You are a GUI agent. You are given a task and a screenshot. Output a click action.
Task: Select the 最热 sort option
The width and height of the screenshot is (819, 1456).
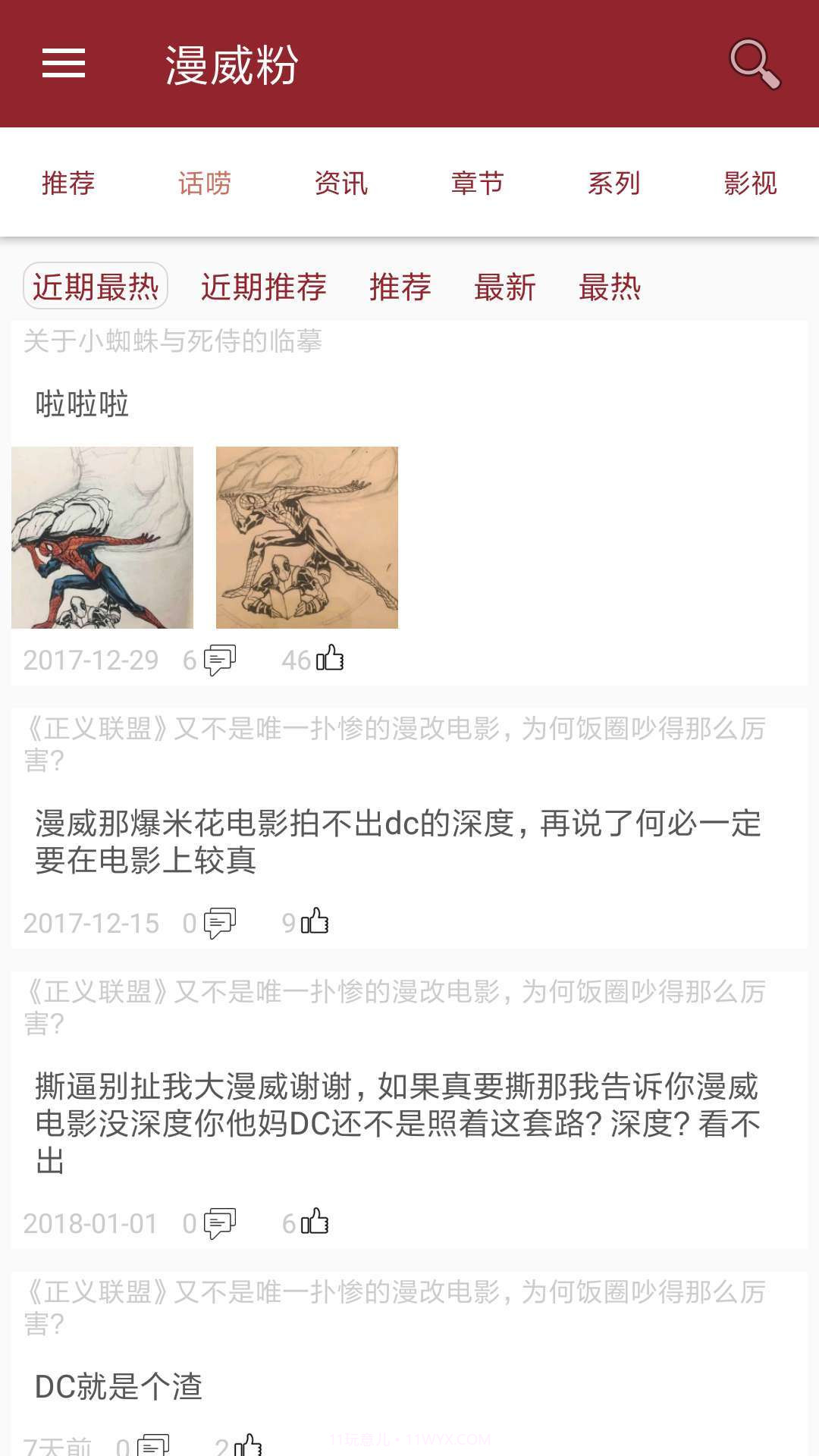pyautogui.click(x=609, y=289)
